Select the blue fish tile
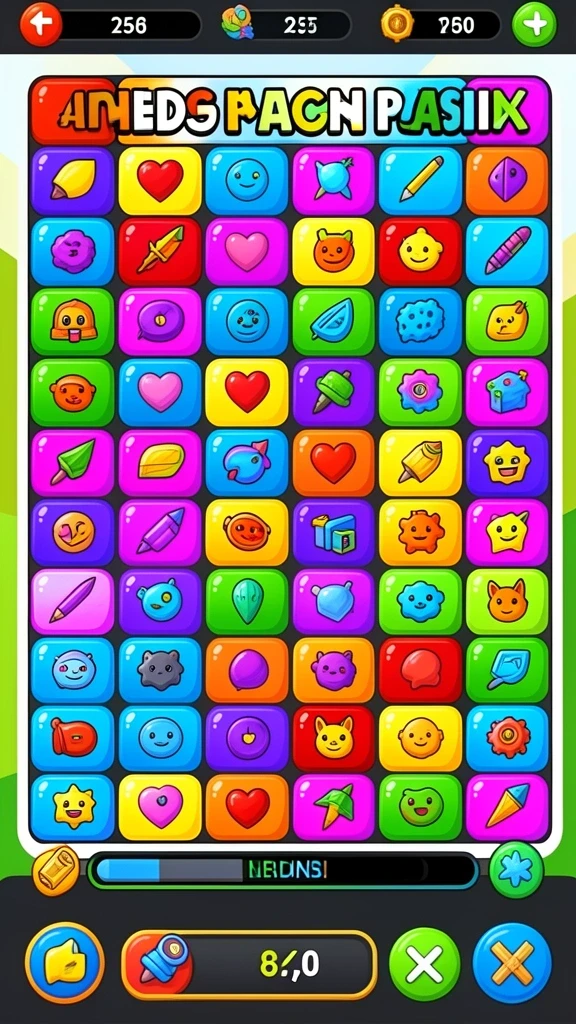This screenshot has height=1024, width=576. coord(246,462)
